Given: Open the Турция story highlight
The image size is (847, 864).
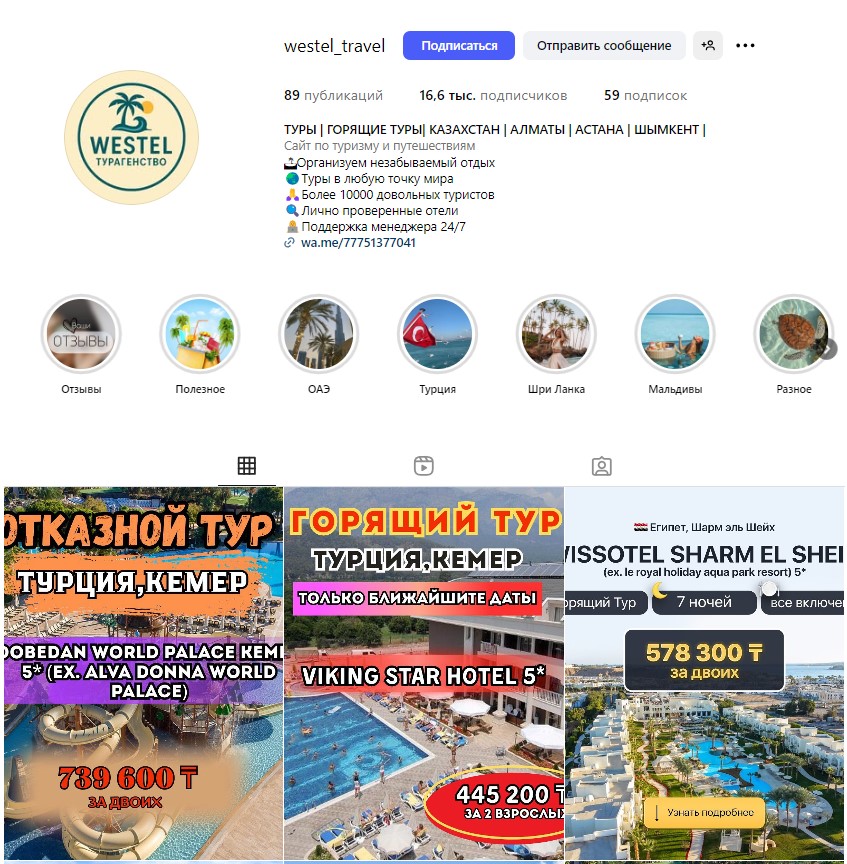Looking at the screenshot, I should [438, 335].
